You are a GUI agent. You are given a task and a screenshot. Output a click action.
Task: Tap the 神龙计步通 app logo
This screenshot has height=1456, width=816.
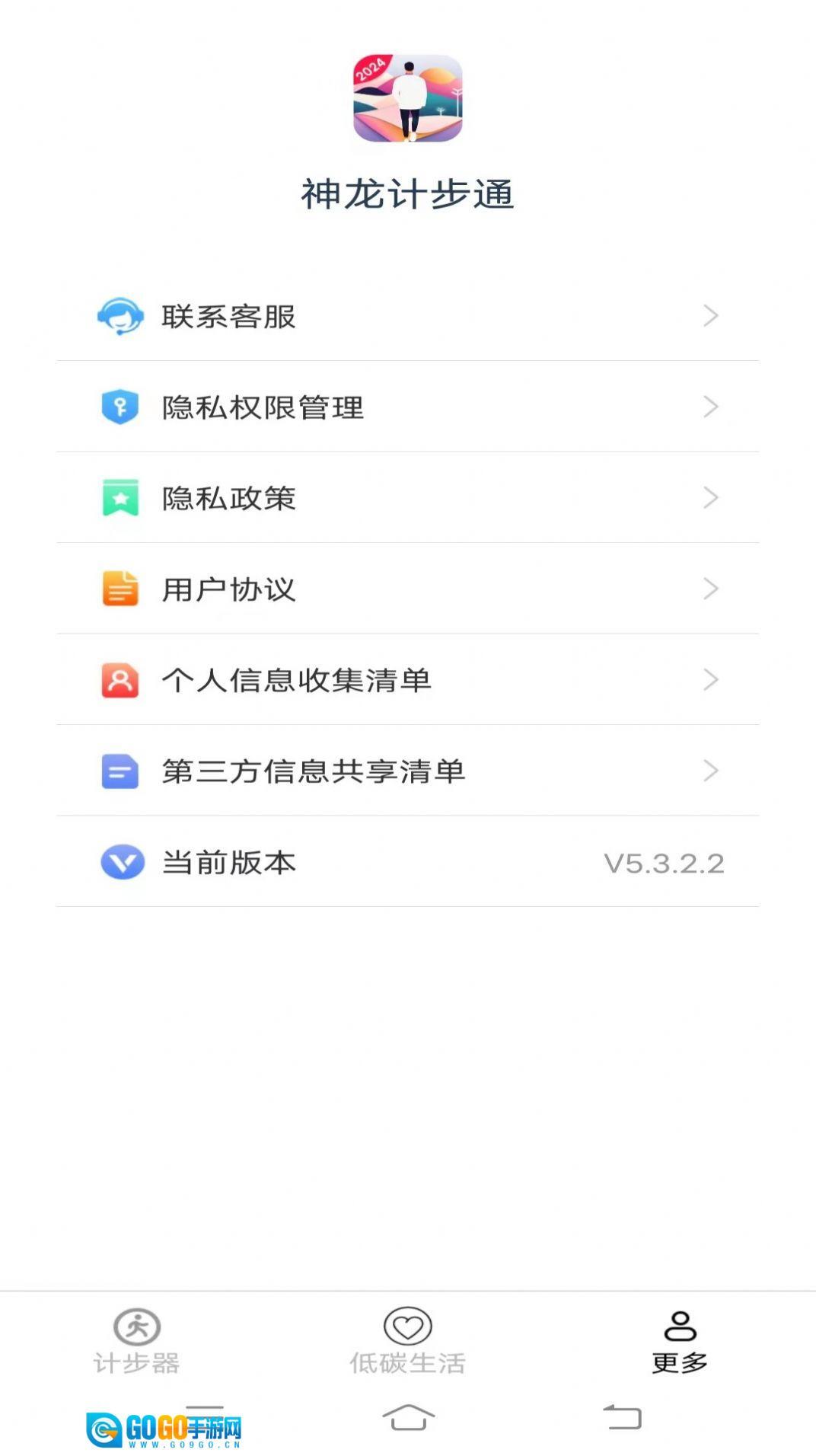408,97
